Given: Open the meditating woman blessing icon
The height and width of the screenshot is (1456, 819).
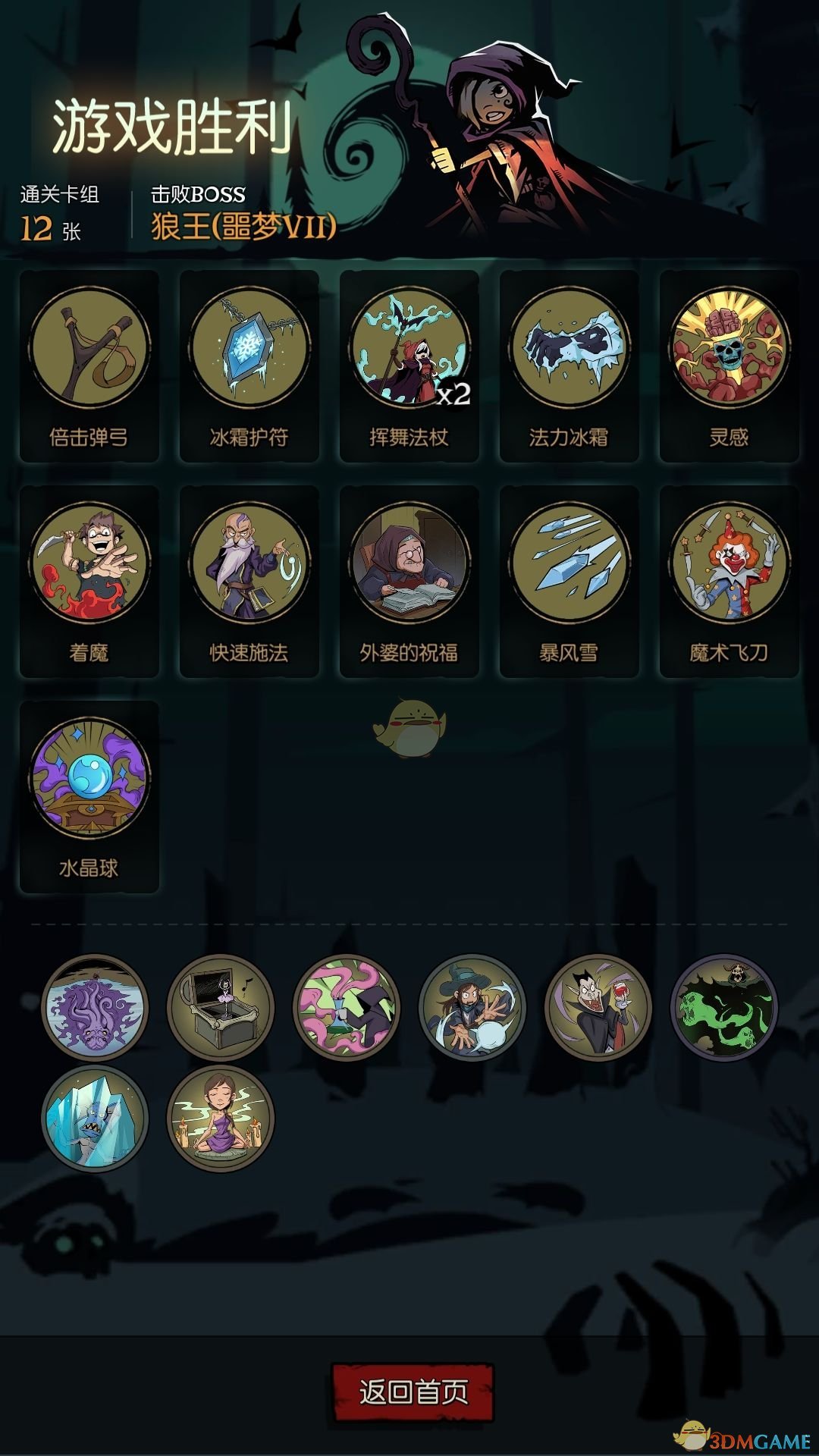Looking at the screenshot, I should [x=220, y=1119].
